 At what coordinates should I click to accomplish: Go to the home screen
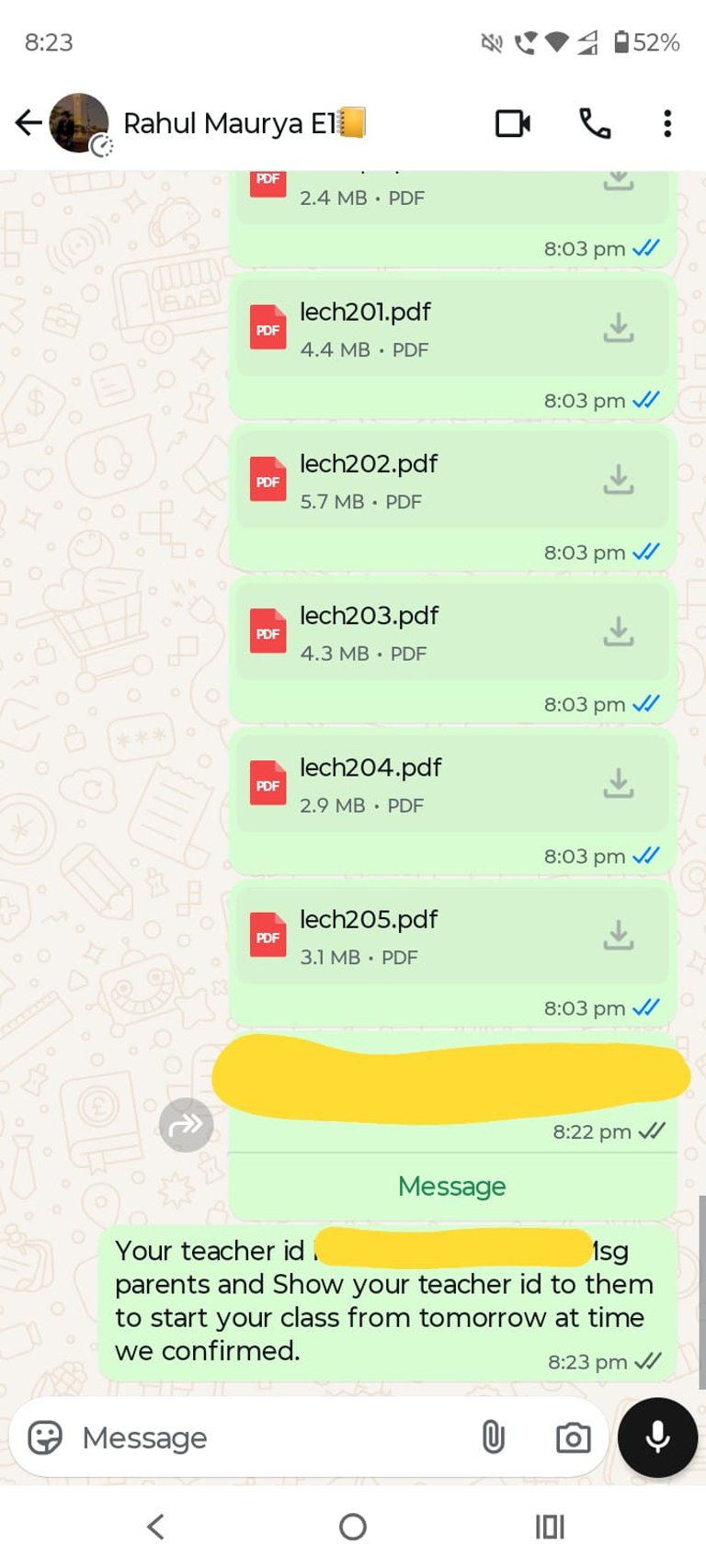pos(353,1527)
